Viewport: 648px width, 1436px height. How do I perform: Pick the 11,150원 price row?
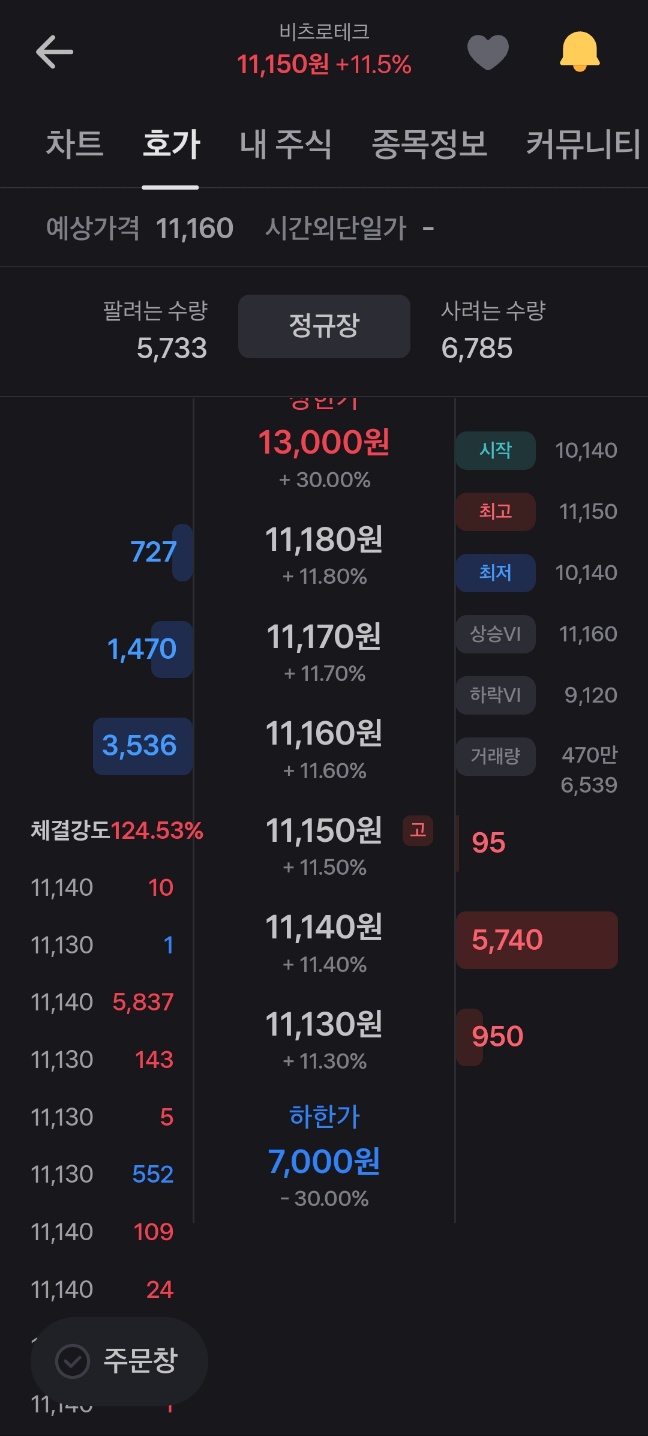coord(324,844)
